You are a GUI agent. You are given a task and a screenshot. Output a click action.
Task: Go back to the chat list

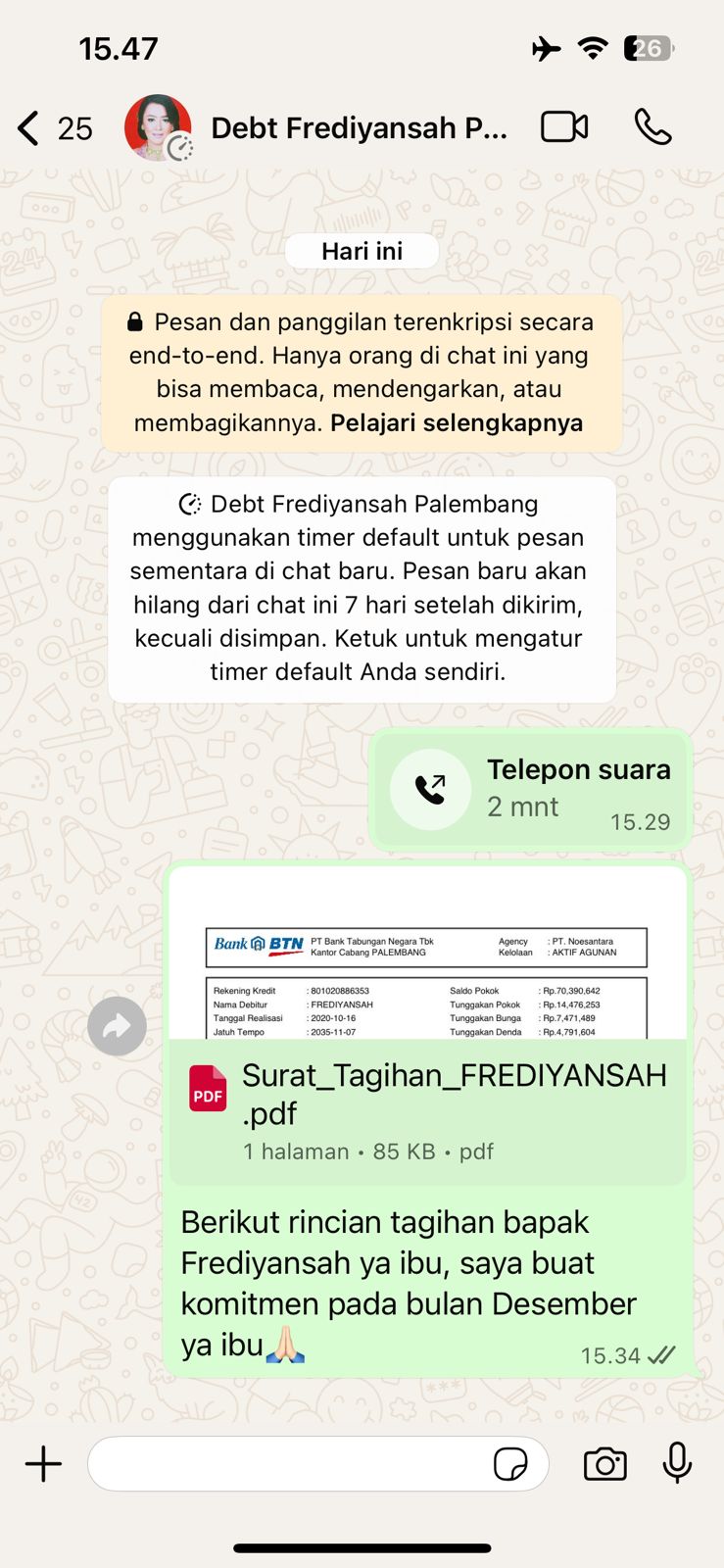point(29,128)
